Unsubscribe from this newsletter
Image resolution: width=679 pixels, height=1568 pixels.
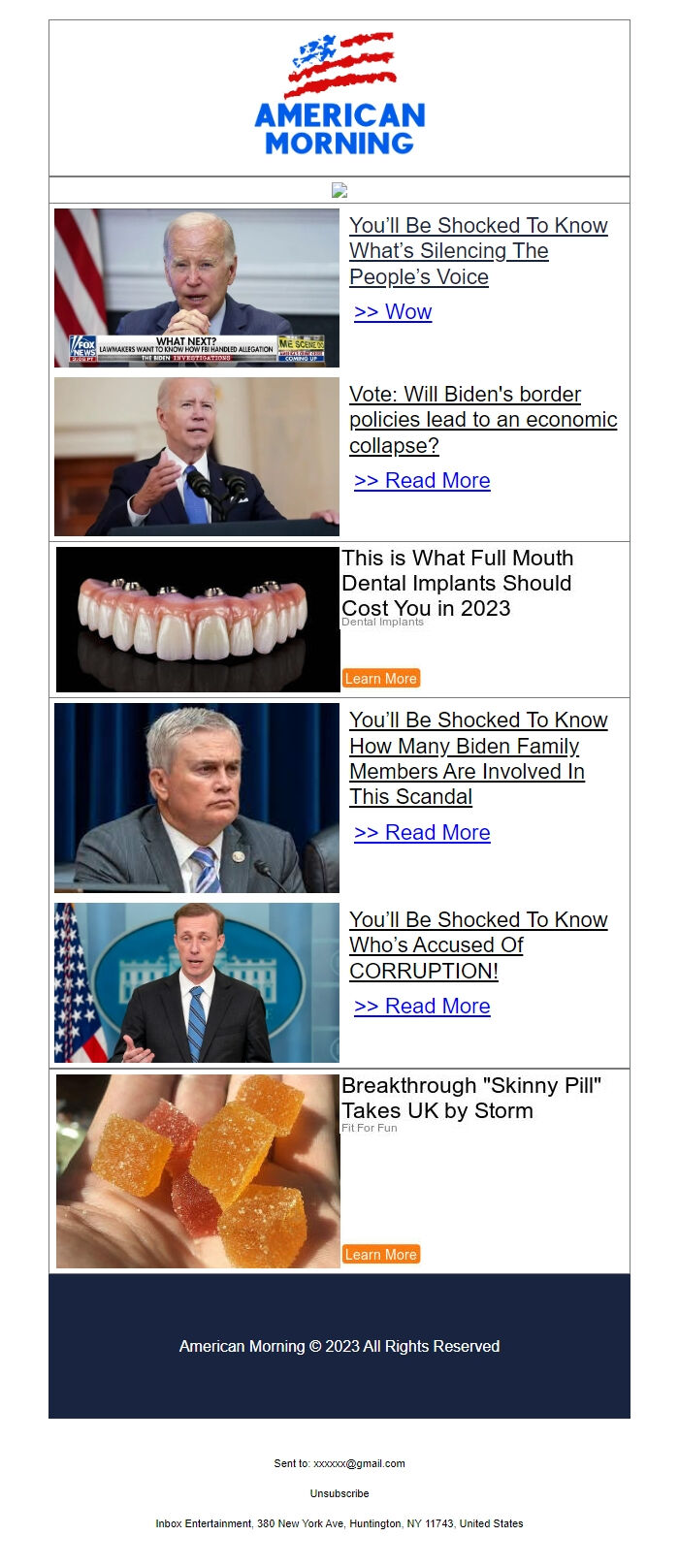pos(339,1493)
